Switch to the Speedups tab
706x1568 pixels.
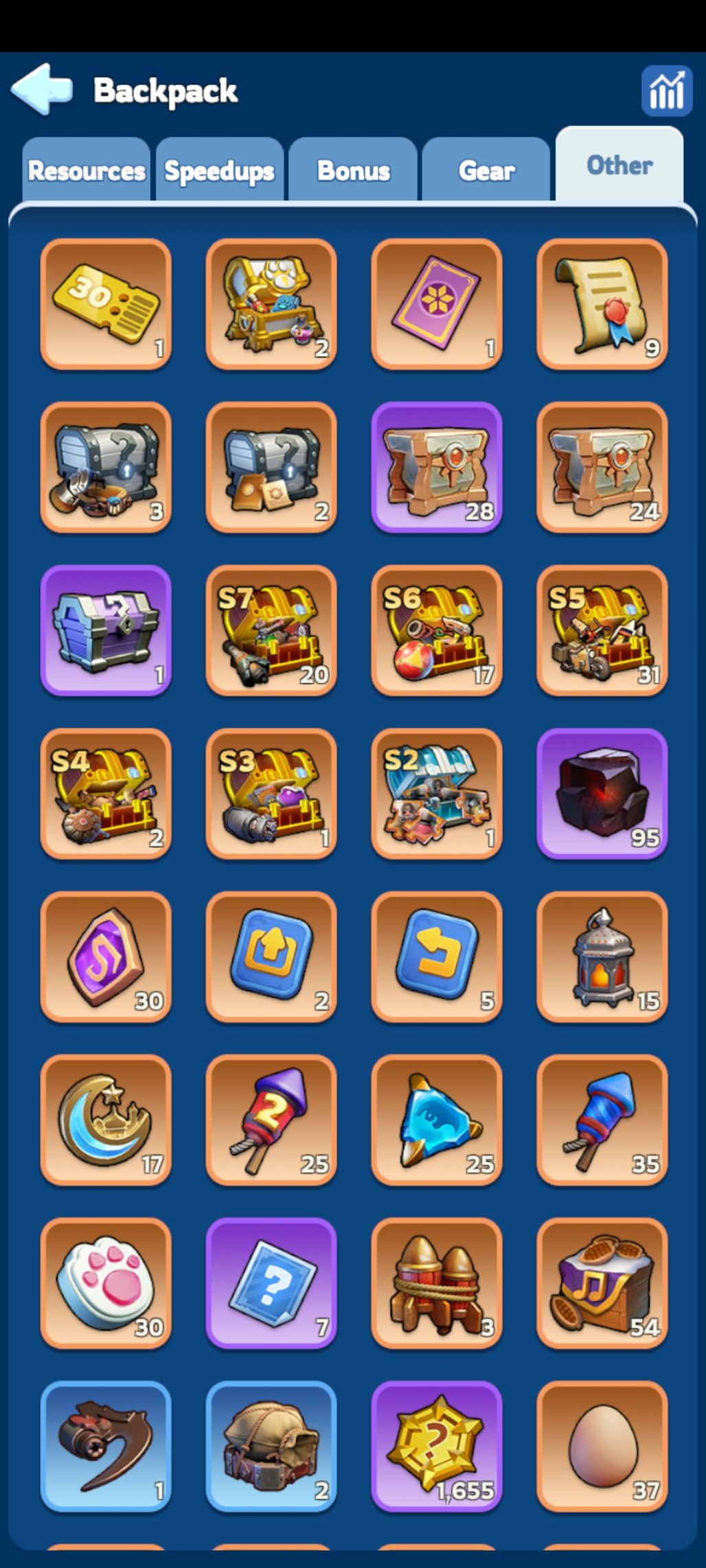point(220,170)
